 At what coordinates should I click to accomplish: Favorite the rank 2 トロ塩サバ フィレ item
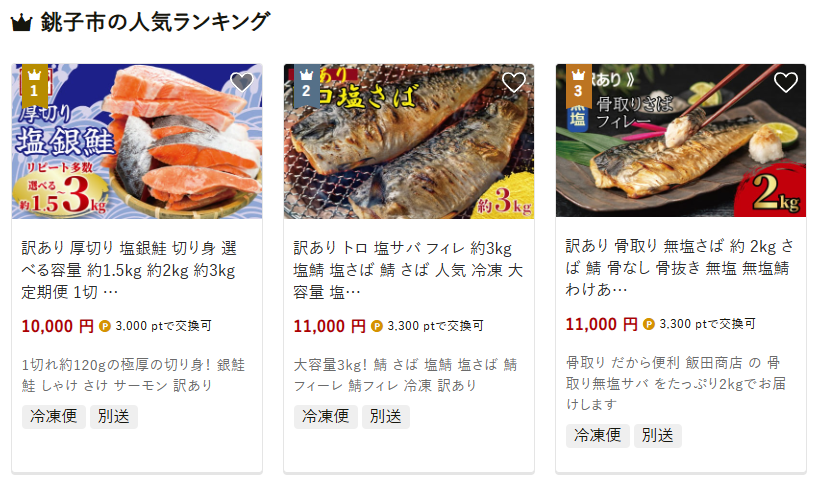click(514, 83)
